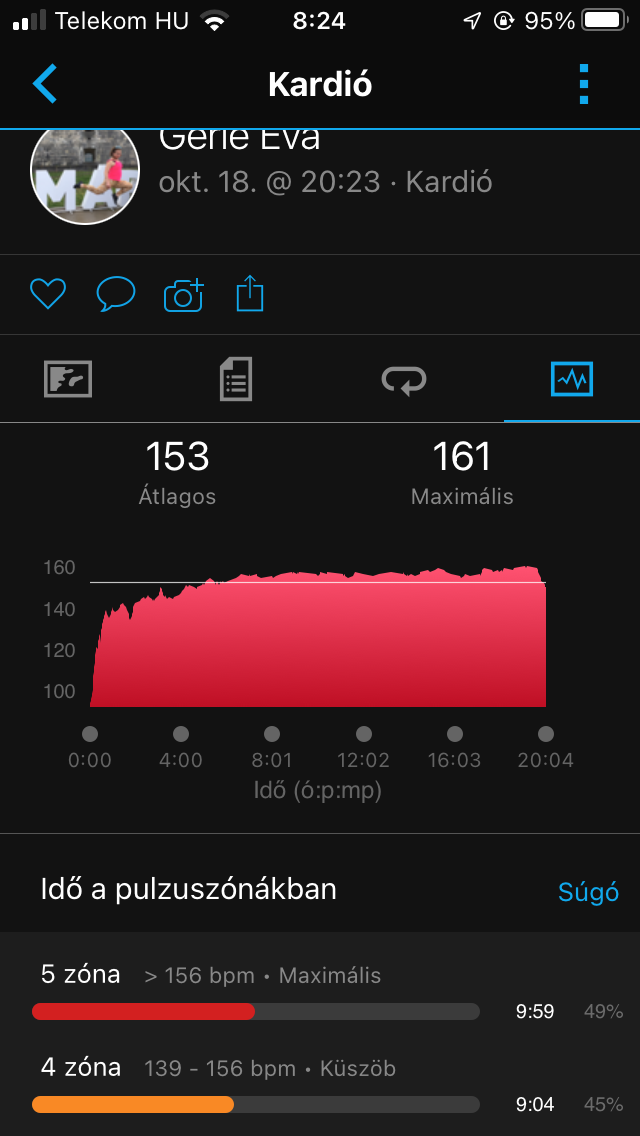Like this Kardió activity
640x1136 pixels.
pyautogui.click(x=48, y=294)
